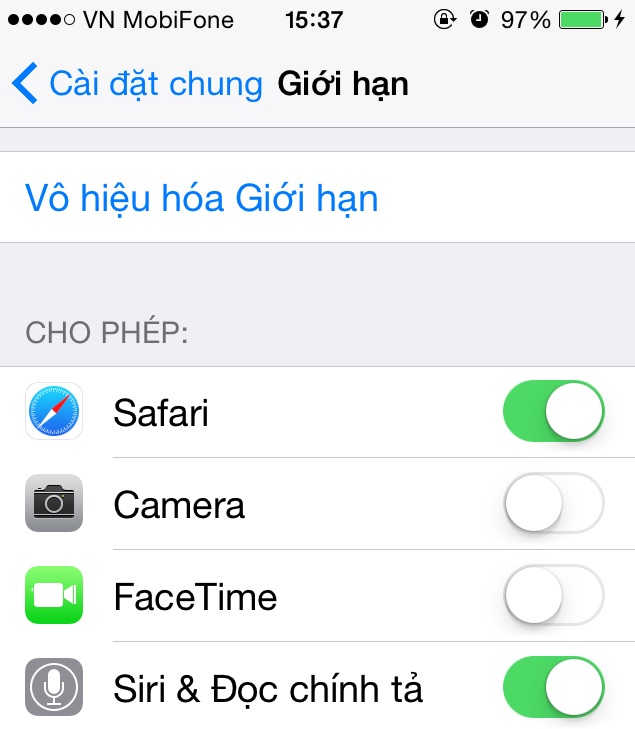Turn off the Safari switch
Viewport: 635px width, 729px height.
coord(554,411)
